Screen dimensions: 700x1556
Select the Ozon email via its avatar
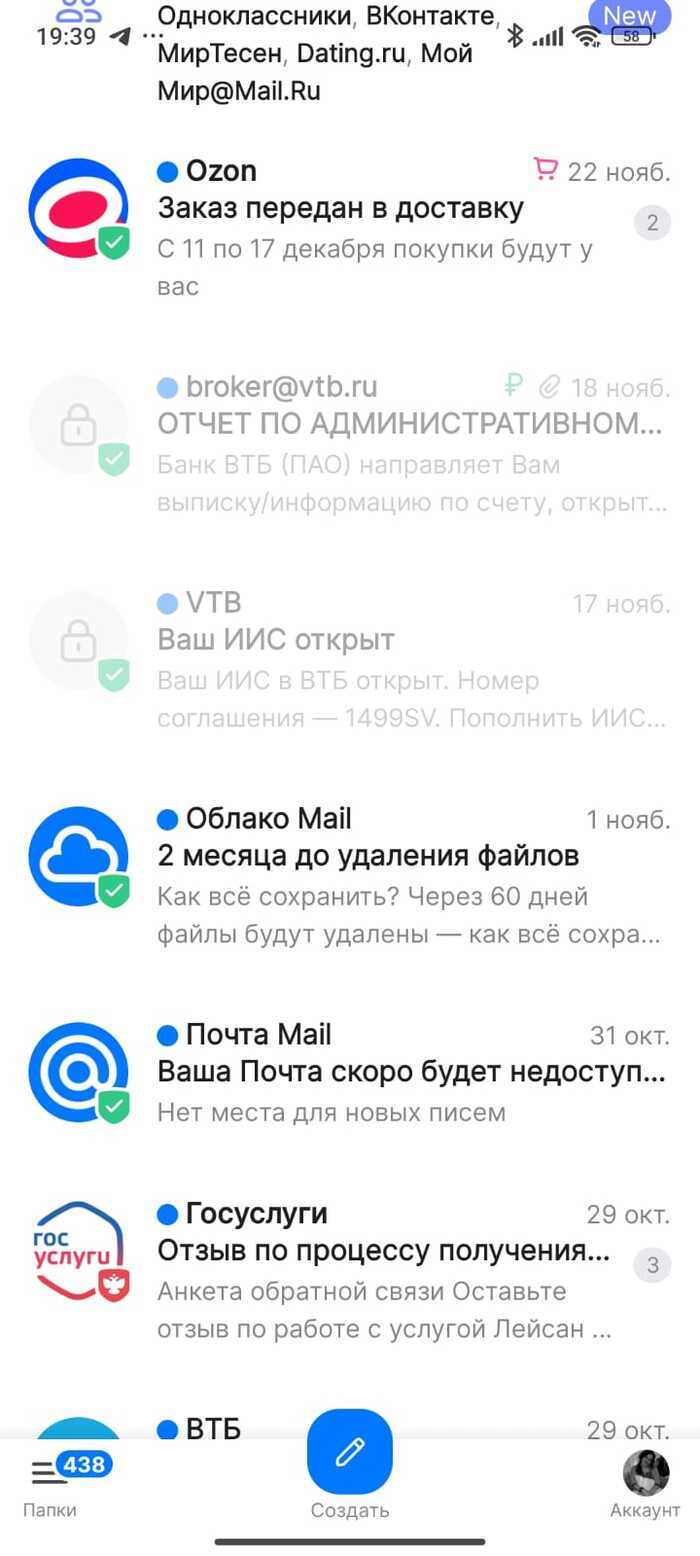(x=78, y=209)
